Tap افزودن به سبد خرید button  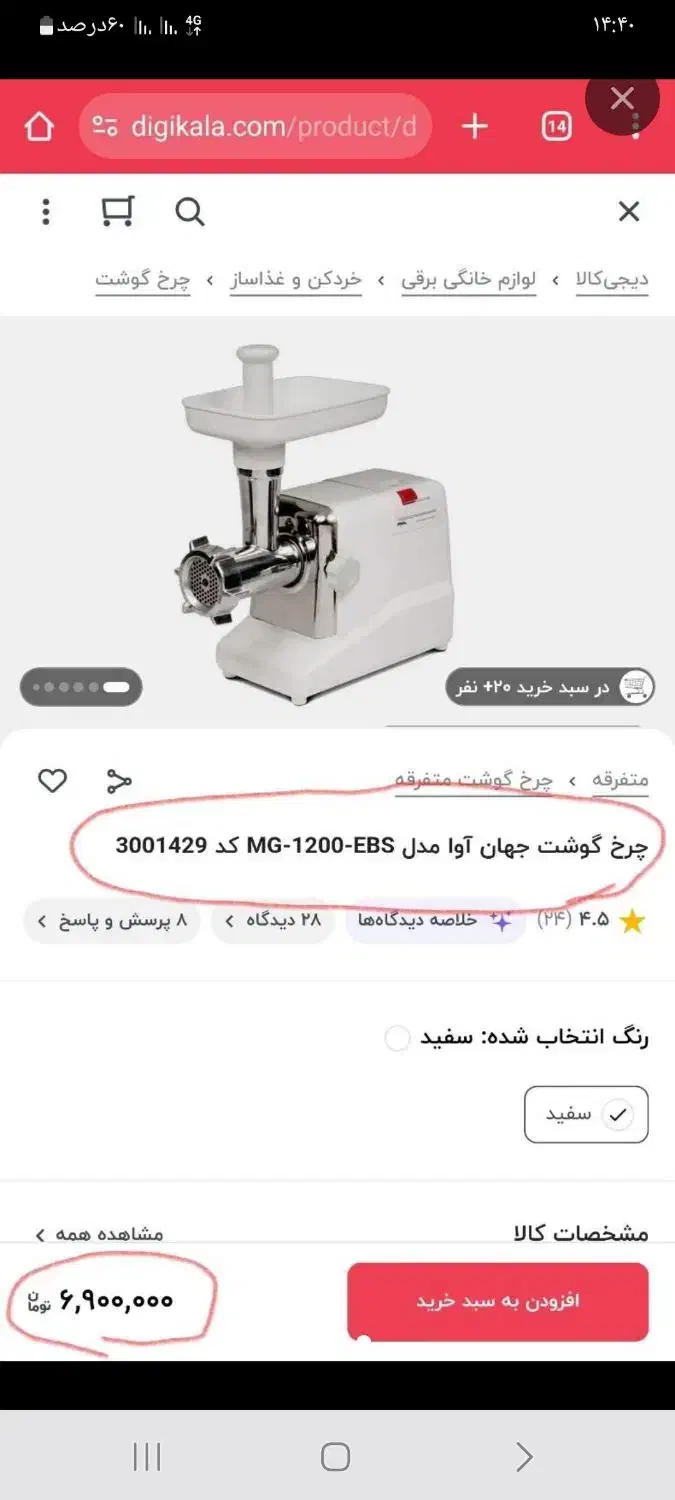pyautogui.click(x=497, y=1301)
